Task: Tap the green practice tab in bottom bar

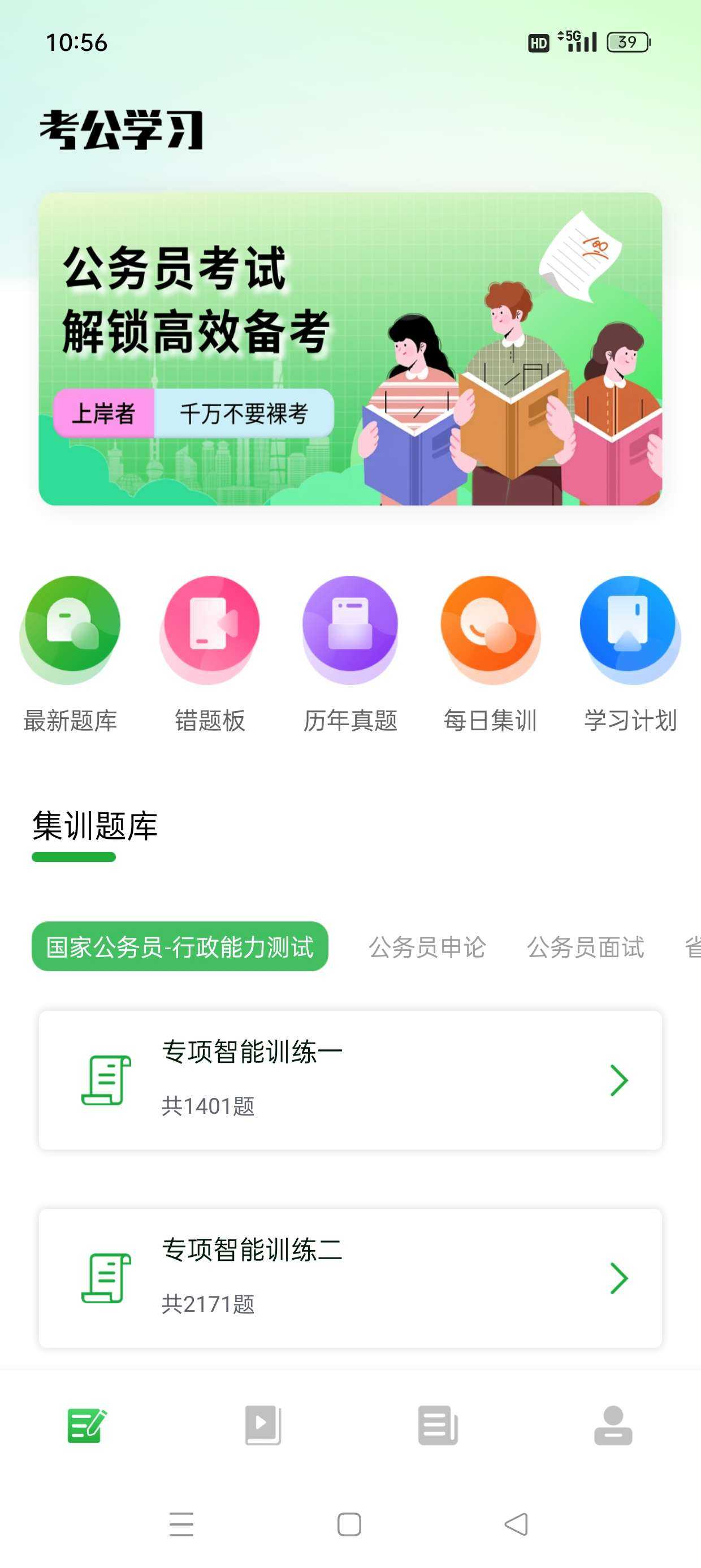Action: 87,1425
